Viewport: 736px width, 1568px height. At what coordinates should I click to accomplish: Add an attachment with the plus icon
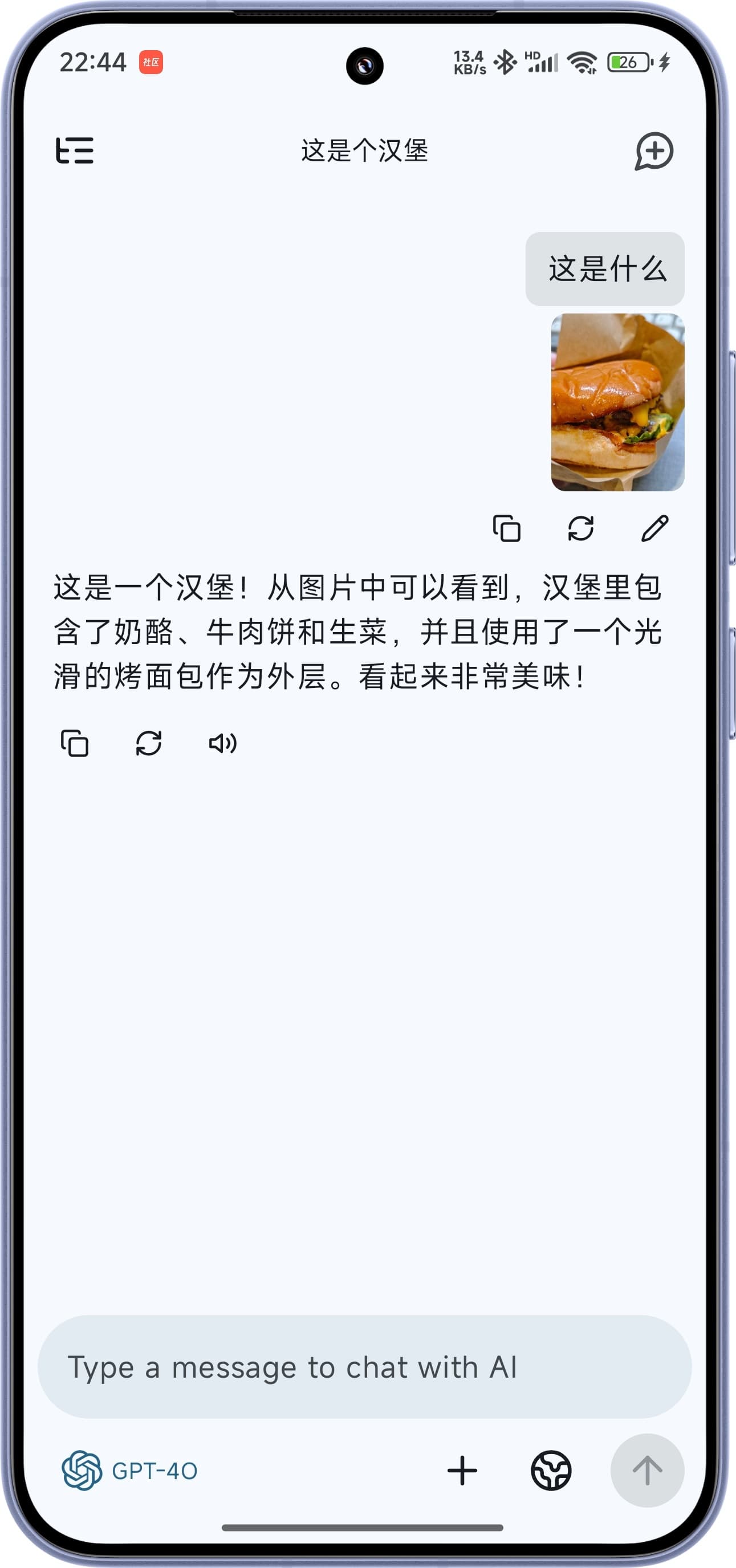(x=462, y=1471)
